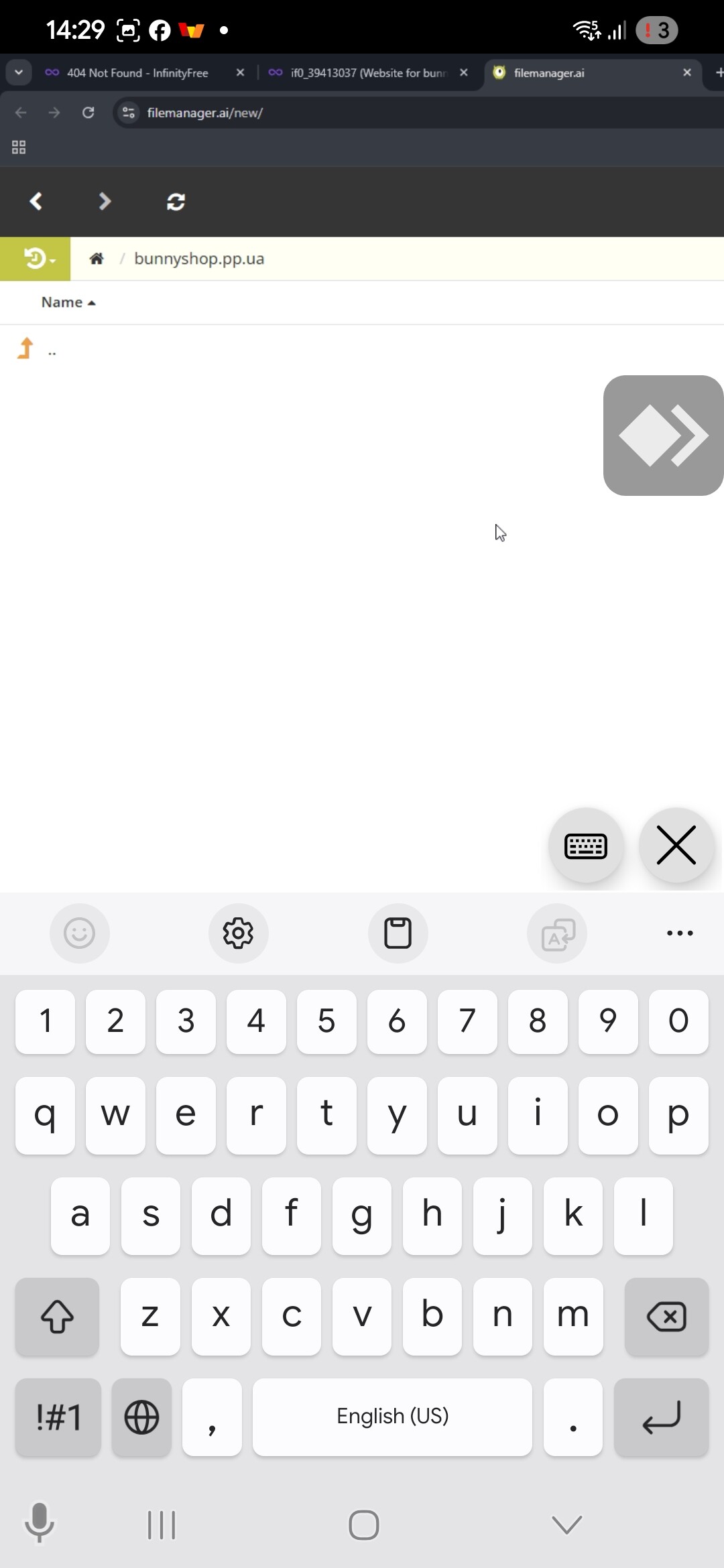Open the bunnyshop.pp.ua breadcrumb folder
The height and width of the screenshot is (1568, 724).
tap(199, 259)
